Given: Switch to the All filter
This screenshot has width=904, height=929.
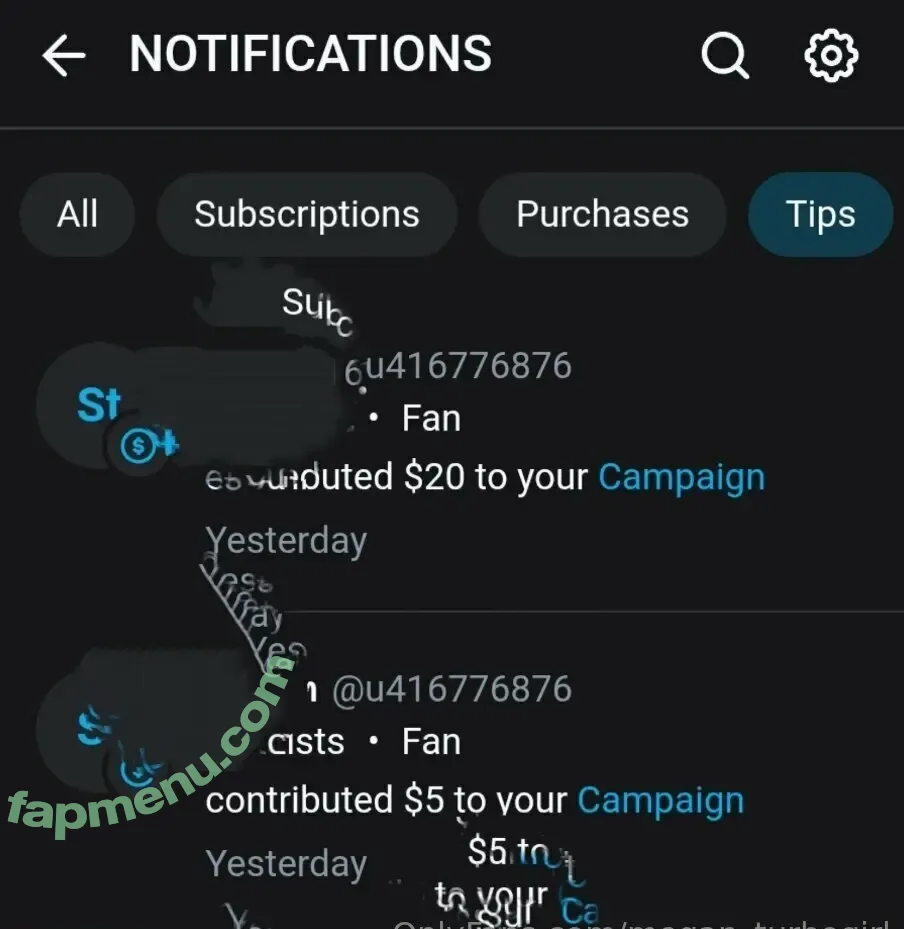Looking at the screenshot, I should click(x=77, y=214).
